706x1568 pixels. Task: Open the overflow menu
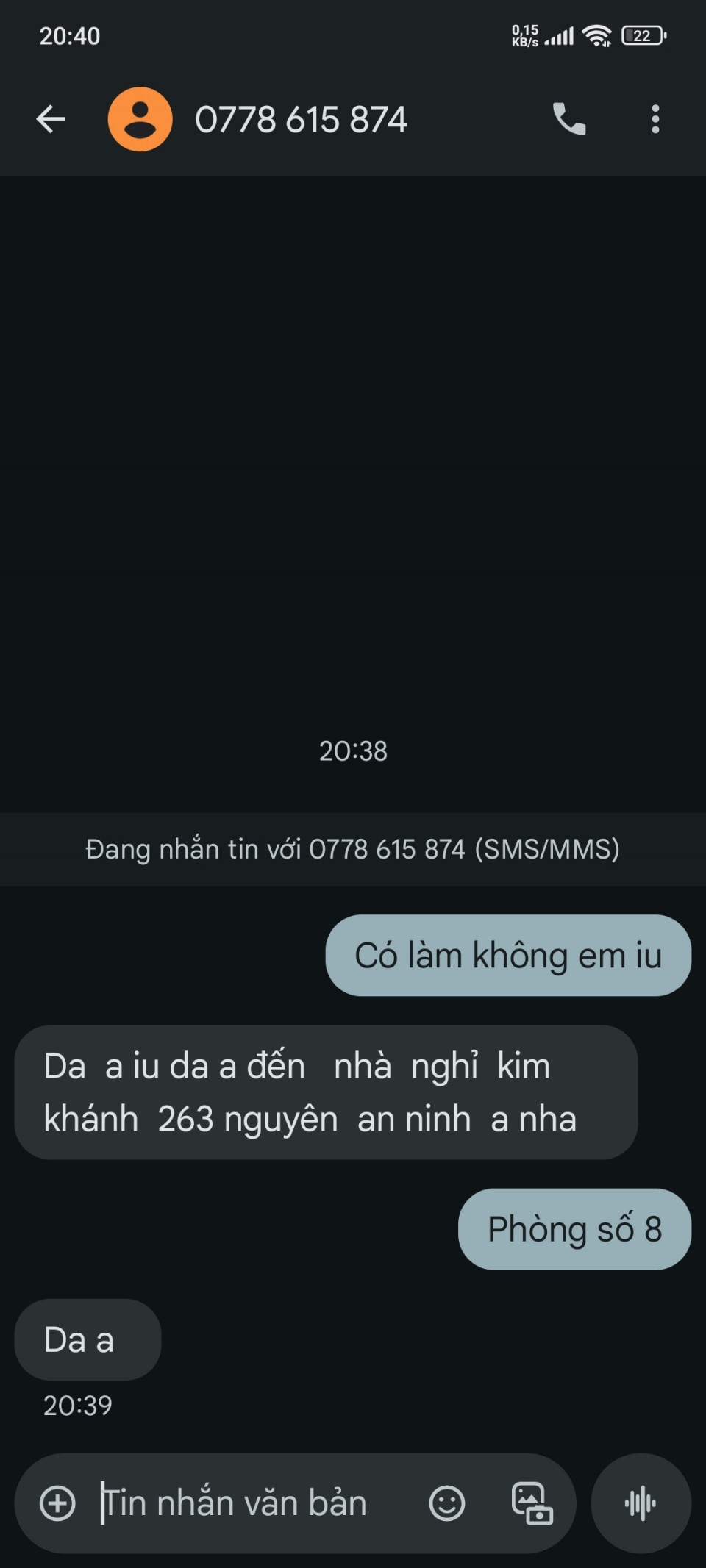pos(655,119)
